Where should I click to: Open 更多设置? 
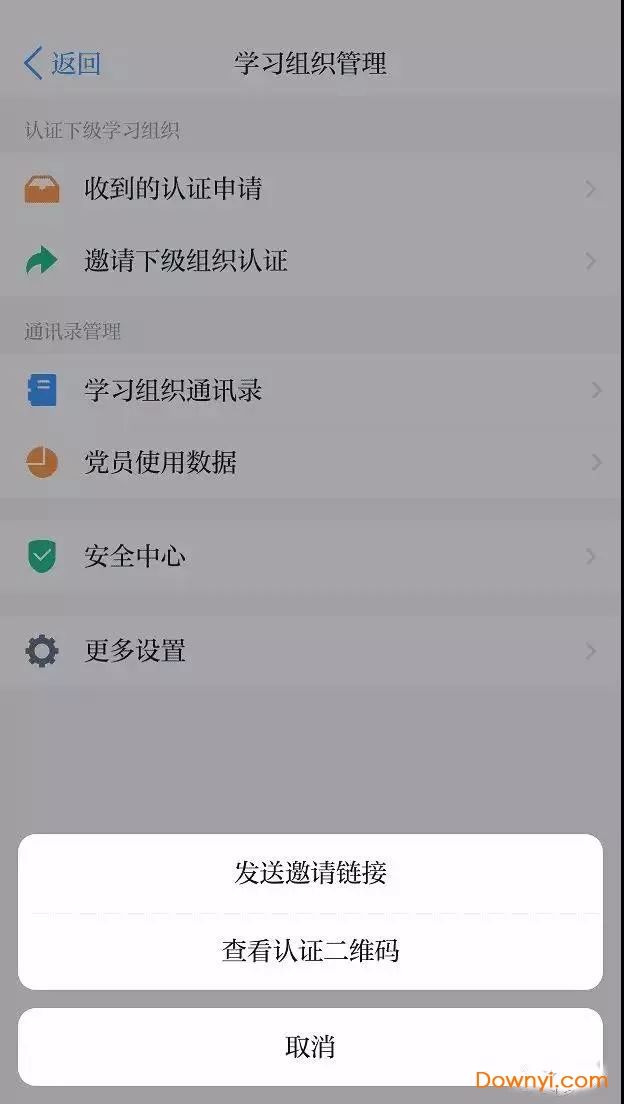pos(310,652)
